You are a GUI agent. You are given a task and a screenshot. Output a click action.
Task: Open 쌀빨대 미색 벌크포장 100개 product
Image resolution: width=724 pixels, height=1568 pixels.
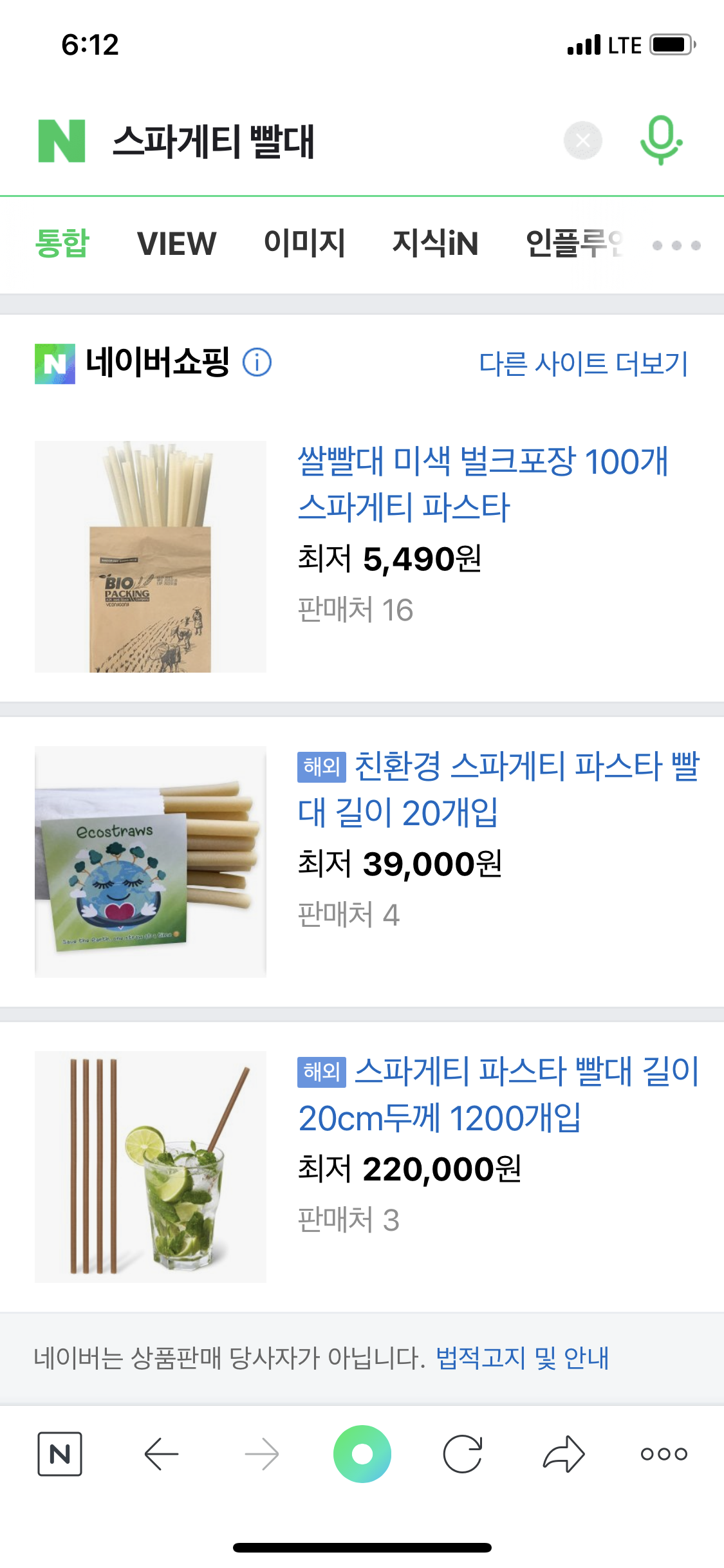483,484
